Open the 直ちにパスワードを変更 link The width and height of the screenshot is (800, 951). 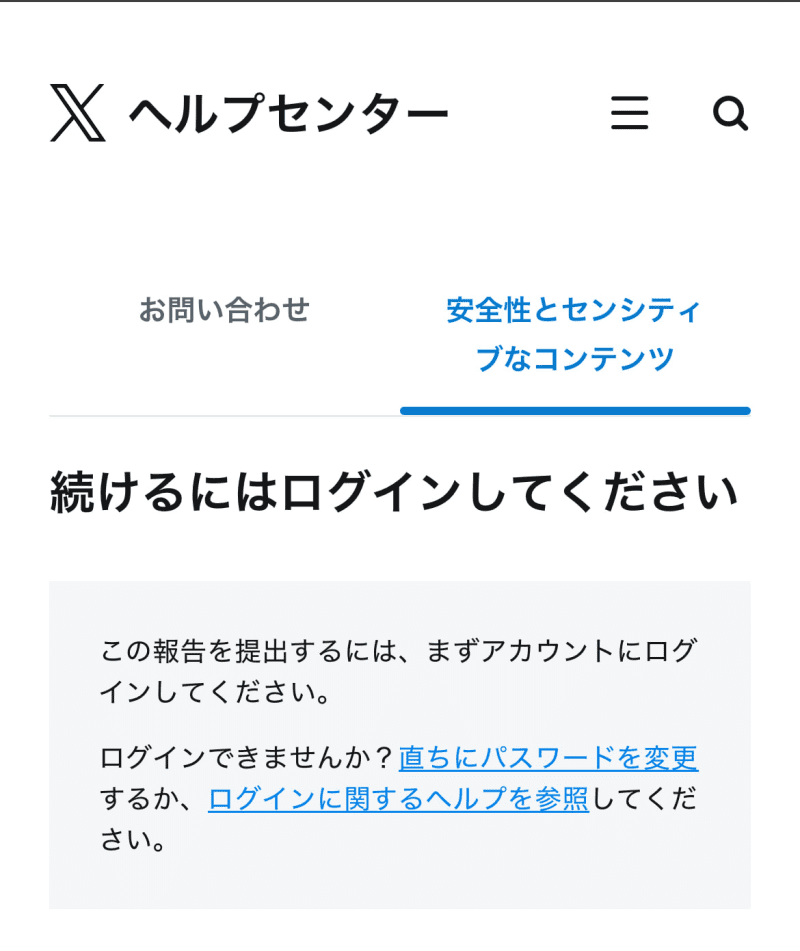(548, 758)
